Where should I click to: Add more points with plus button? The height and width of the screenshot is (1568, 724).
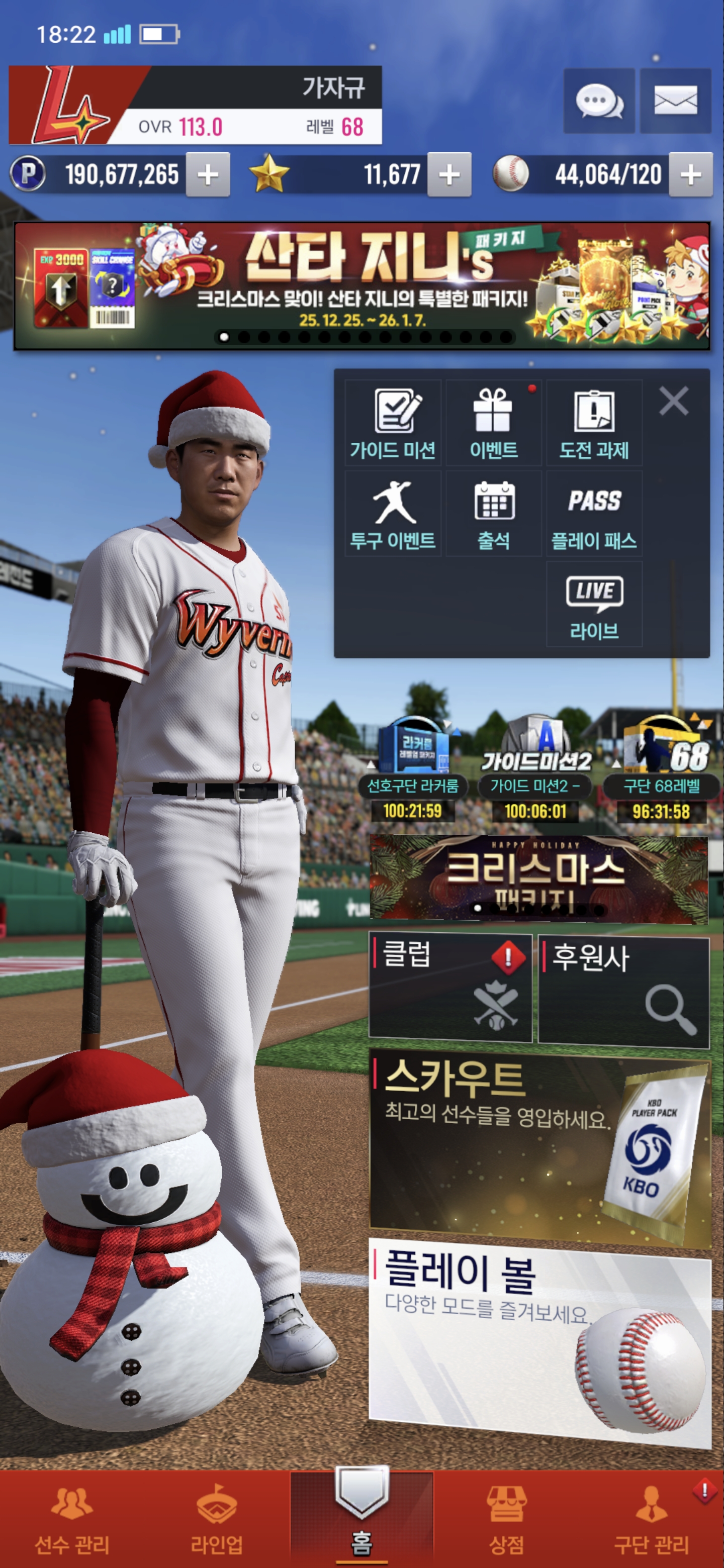[x=208, y=175]
